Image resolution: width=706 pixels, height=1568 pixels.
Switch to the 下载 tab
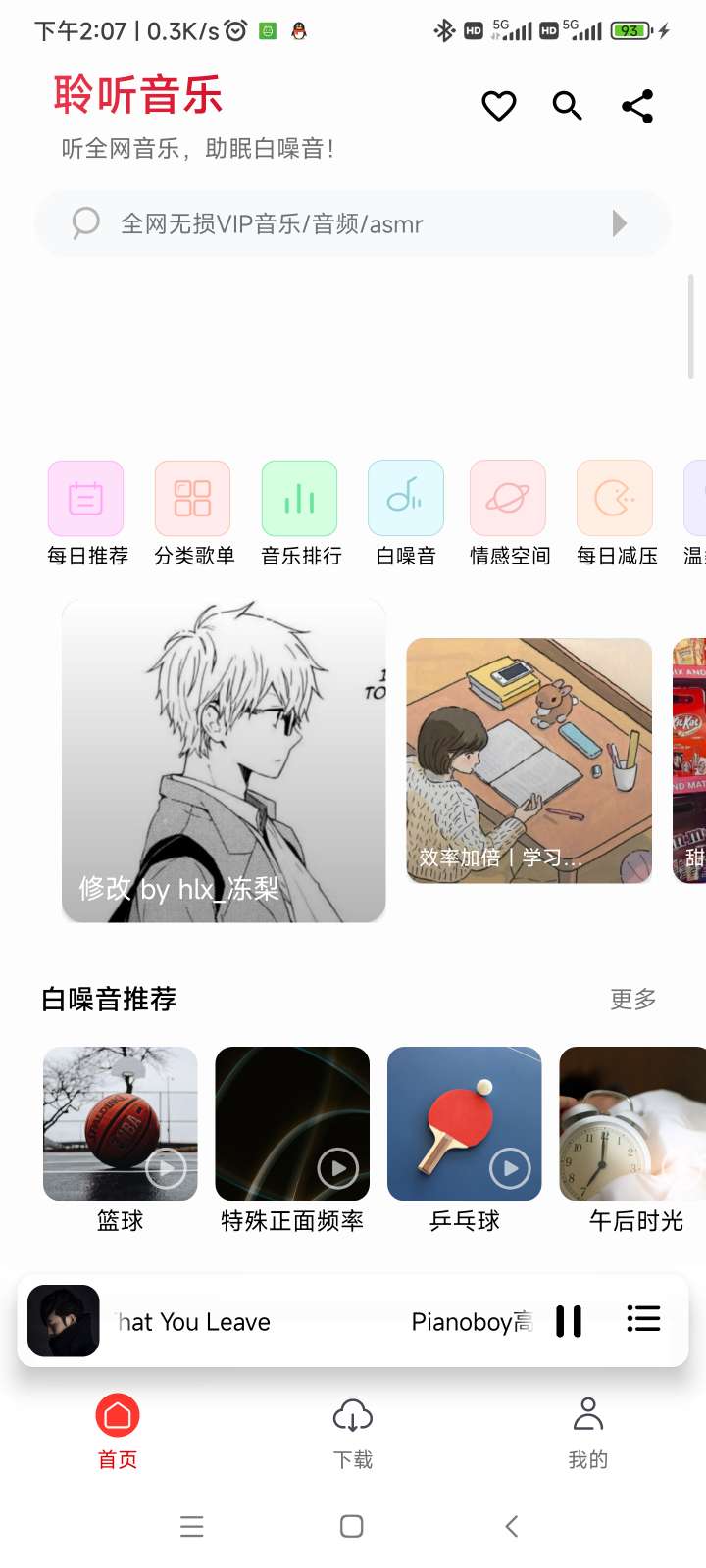tap(353, 1433)
